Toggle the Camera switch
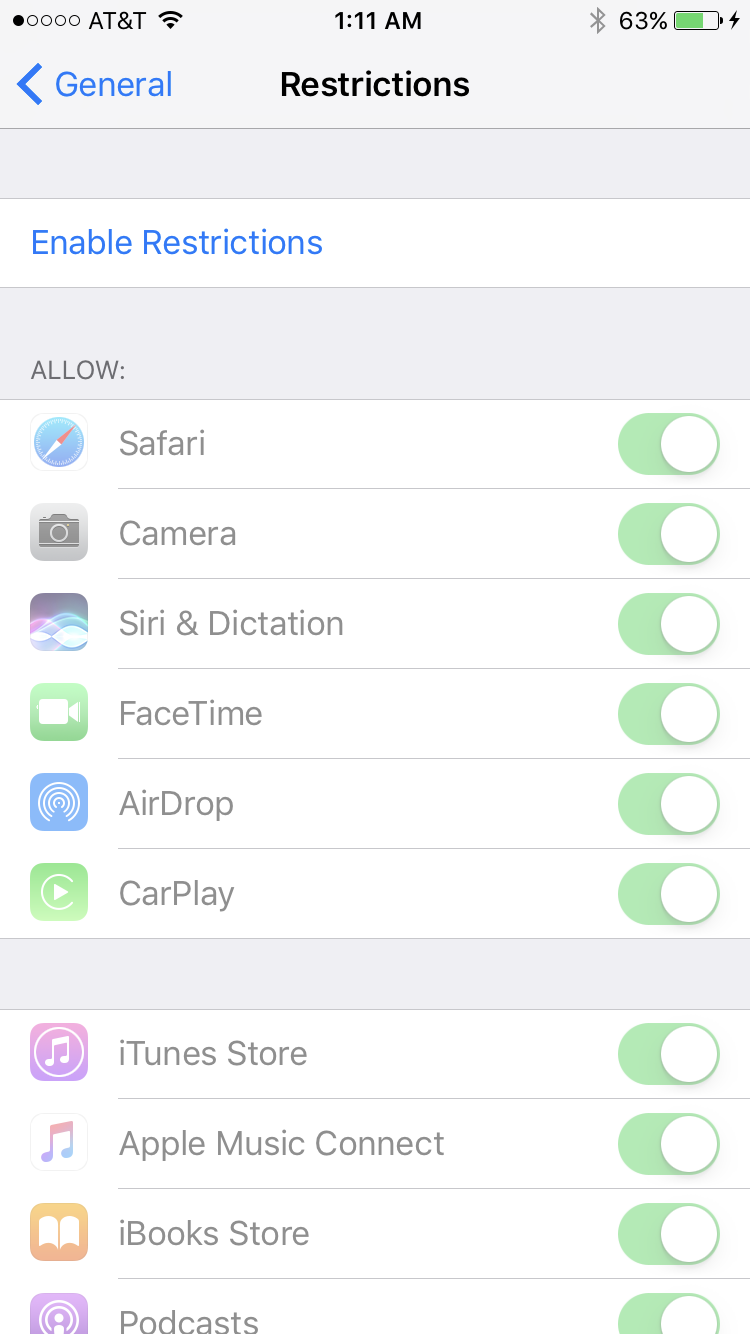This screenshot has height=1334, width=750. [x=669, y=534]
